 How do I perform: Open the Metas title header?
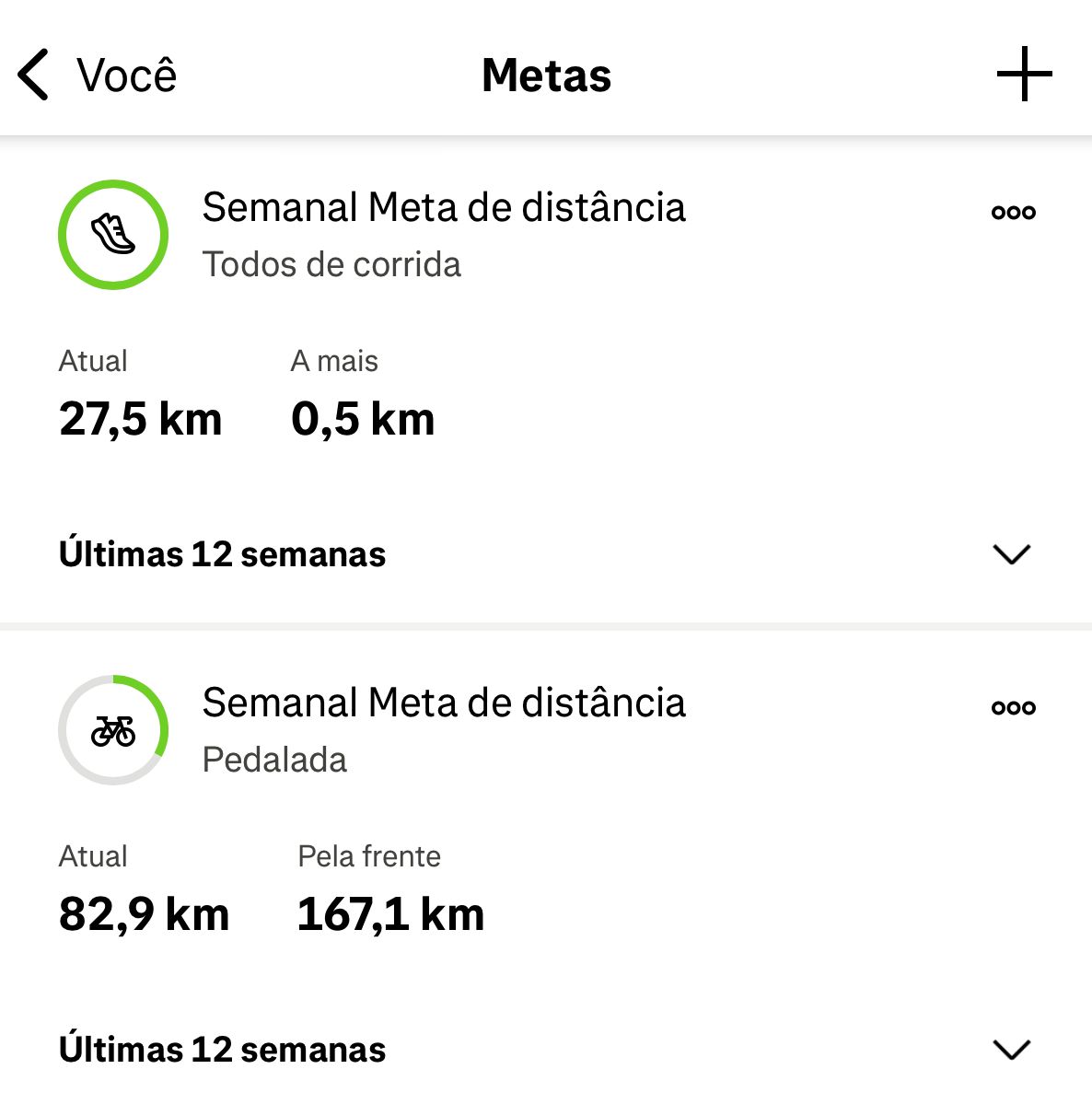[x=546, y=76]
